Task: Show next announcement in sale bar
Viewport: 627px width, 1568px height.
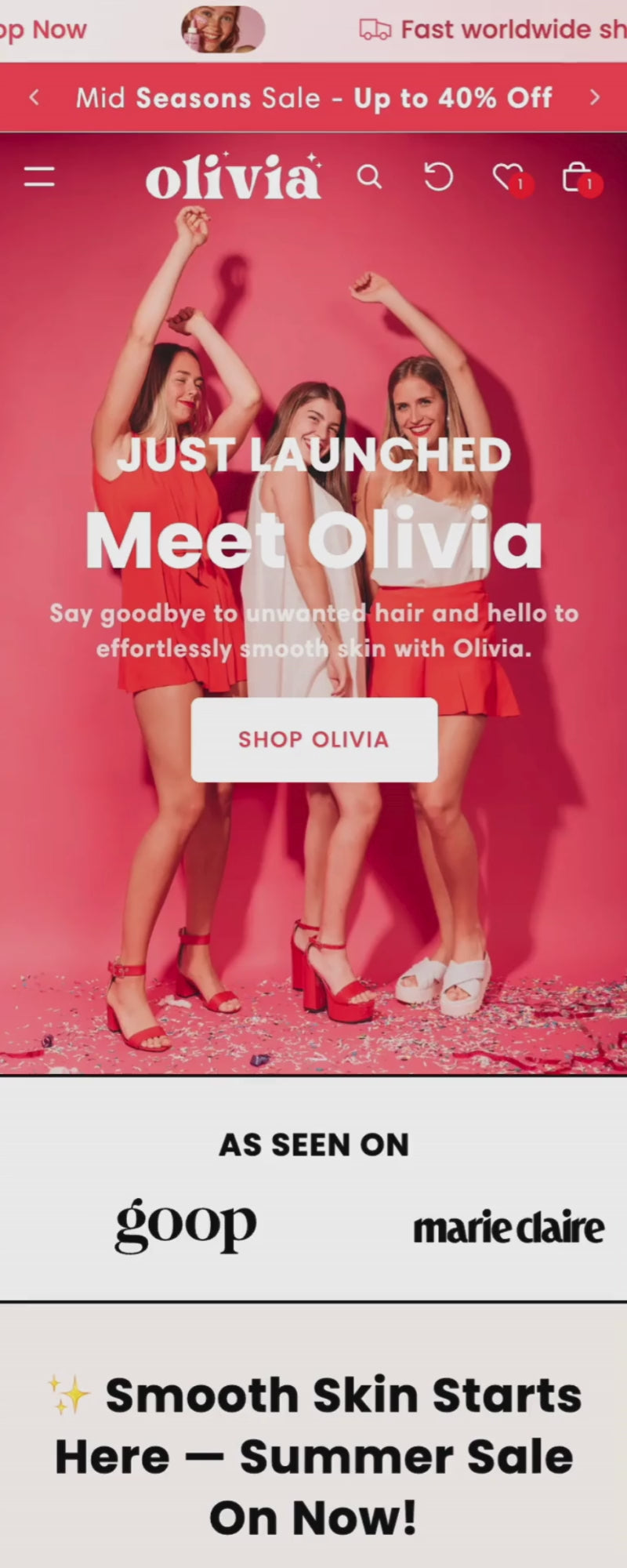Action: point(594,97)
